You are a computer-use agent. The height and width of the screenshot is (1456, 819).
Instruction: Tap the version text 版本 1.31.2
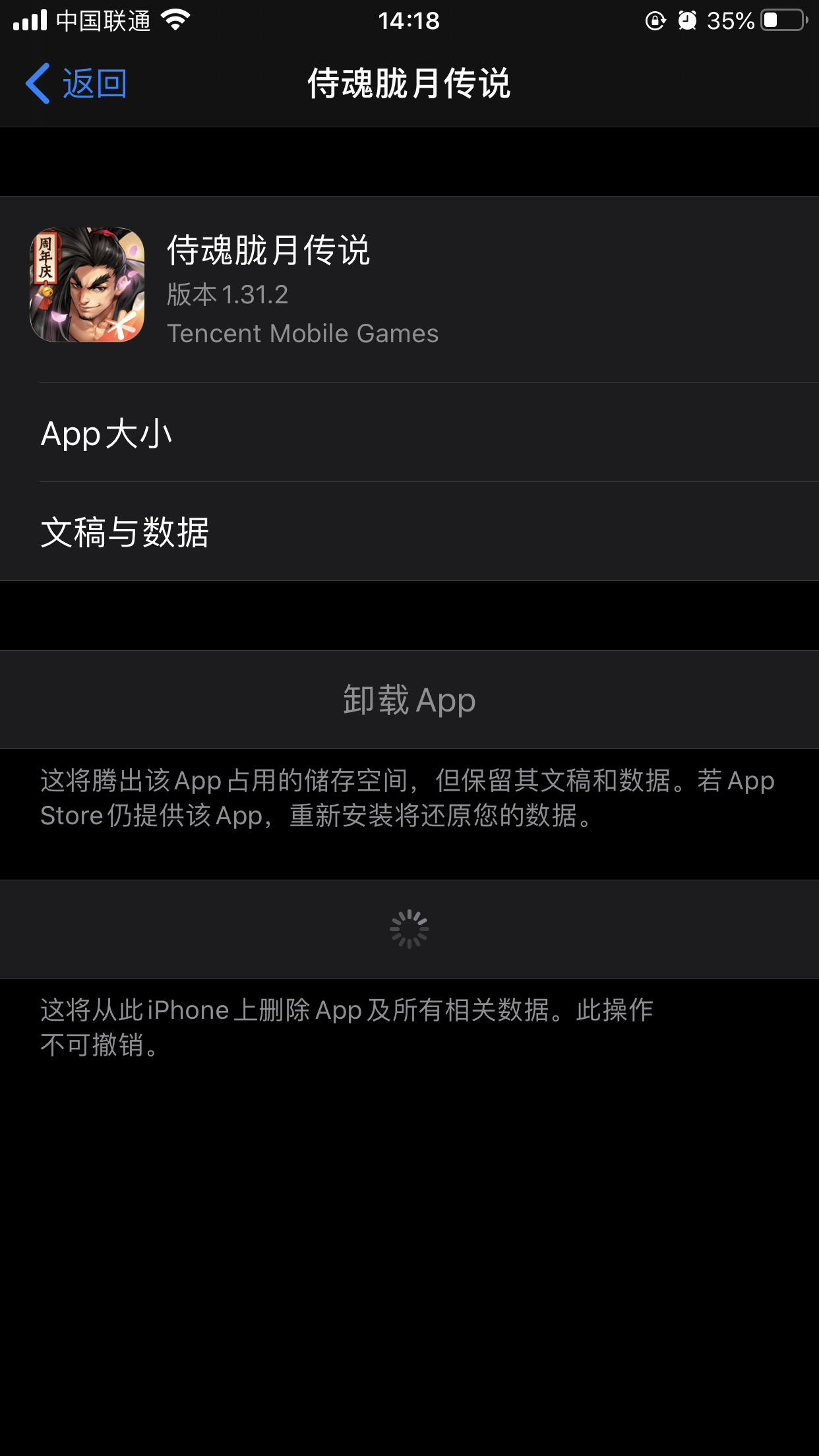tap(228, 295)
